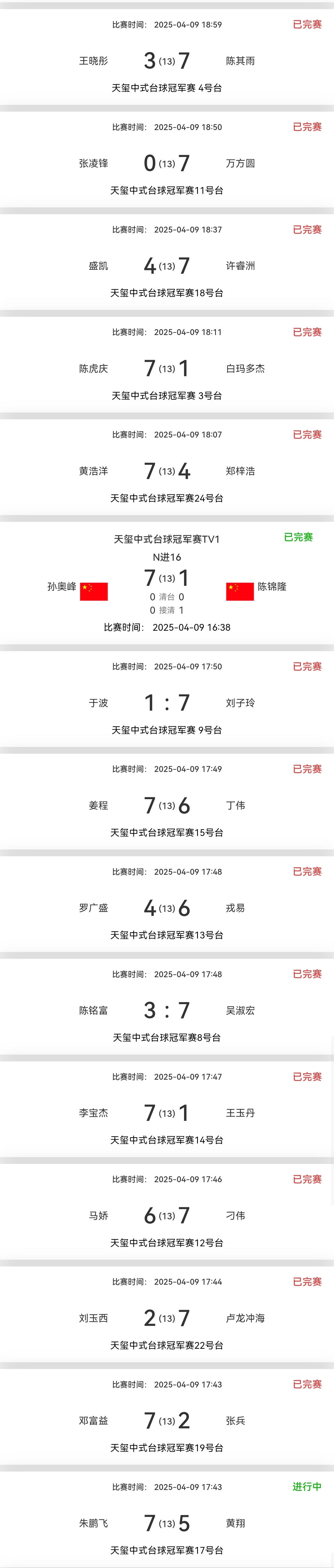Open the 邓富益 vs 张兵 match details

click(x=167, y=1421)
